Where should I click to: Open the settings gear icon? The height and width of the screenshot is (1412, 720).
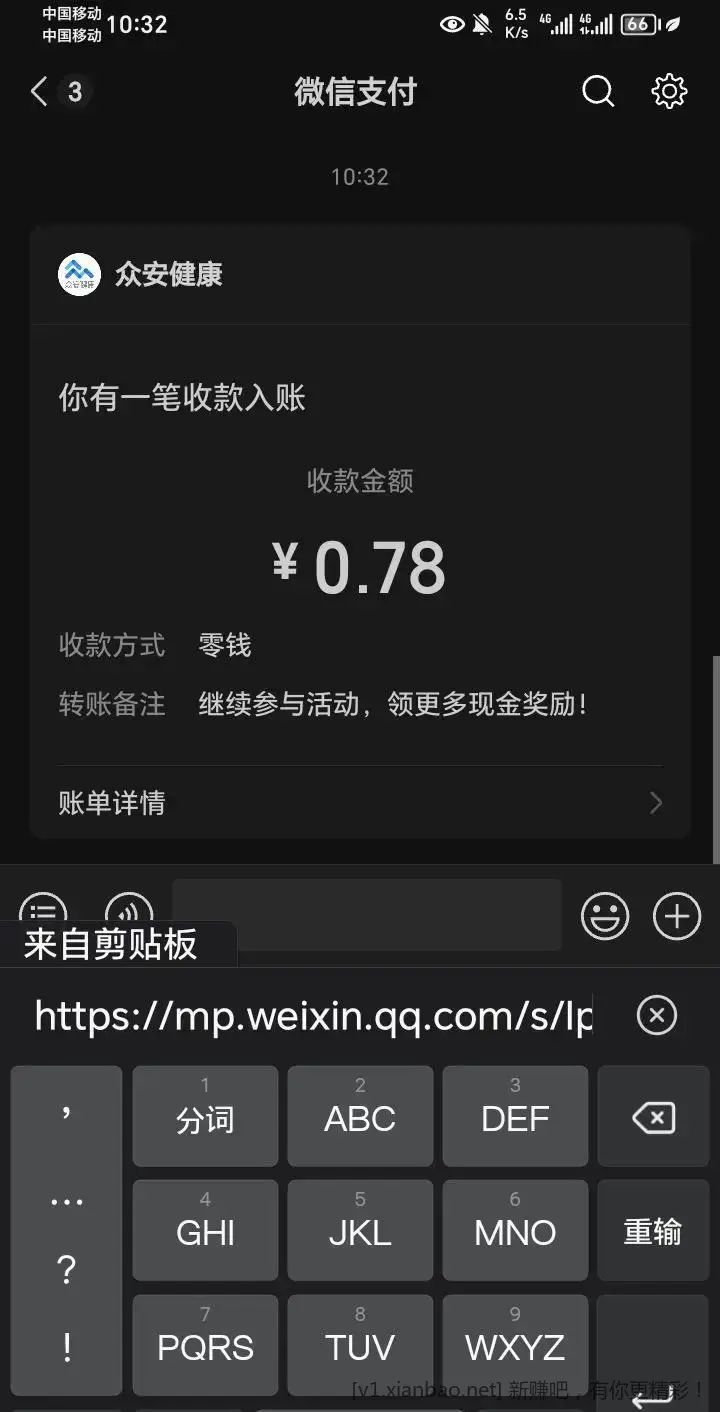click(x=669, y=92)
